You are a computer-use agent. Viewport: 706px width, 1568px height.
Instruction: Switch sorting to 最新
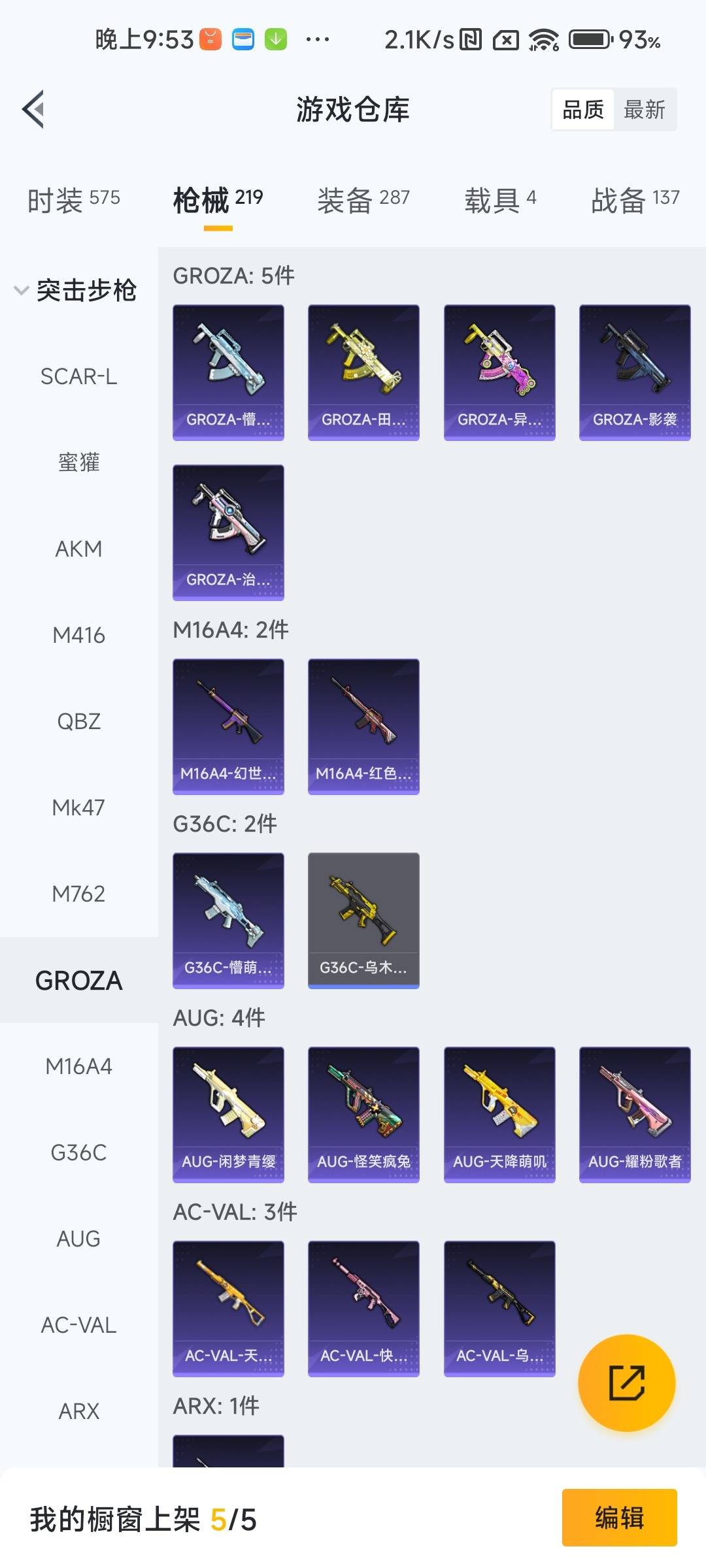645,109
